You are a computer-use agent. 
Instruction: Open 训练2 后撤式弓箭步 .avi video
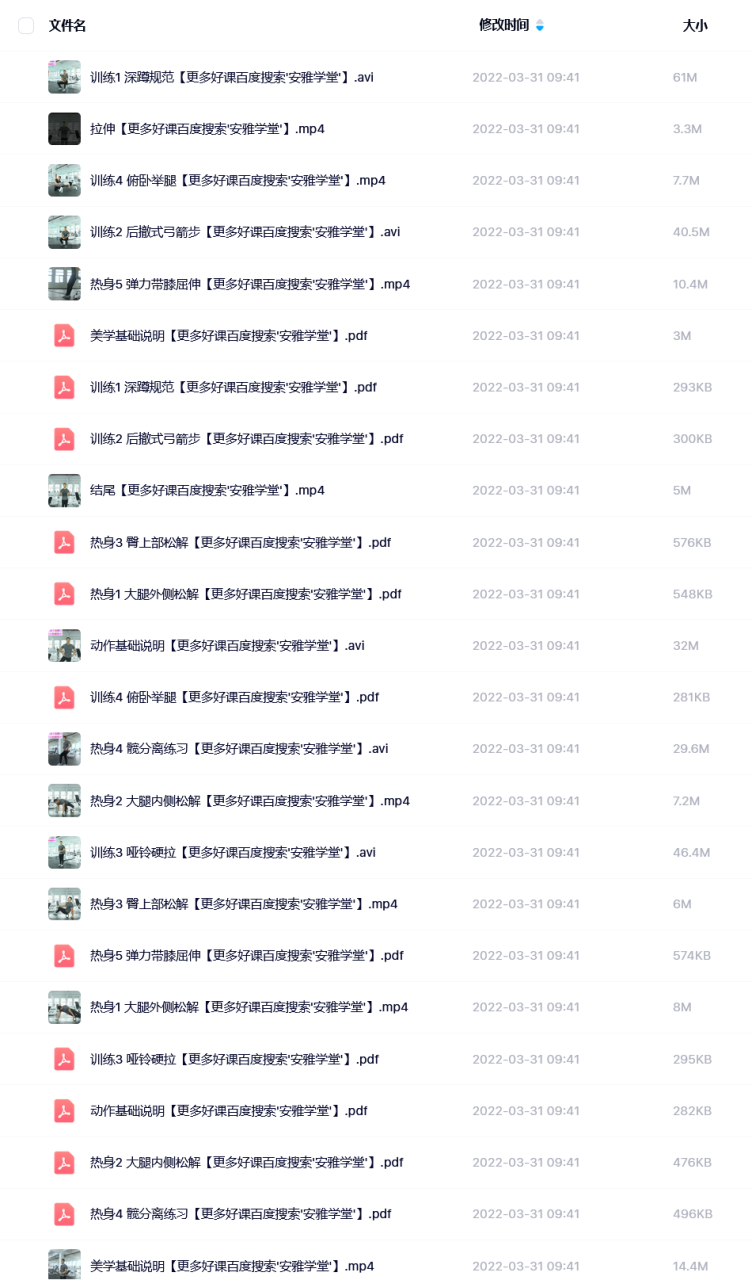point(244,232)
